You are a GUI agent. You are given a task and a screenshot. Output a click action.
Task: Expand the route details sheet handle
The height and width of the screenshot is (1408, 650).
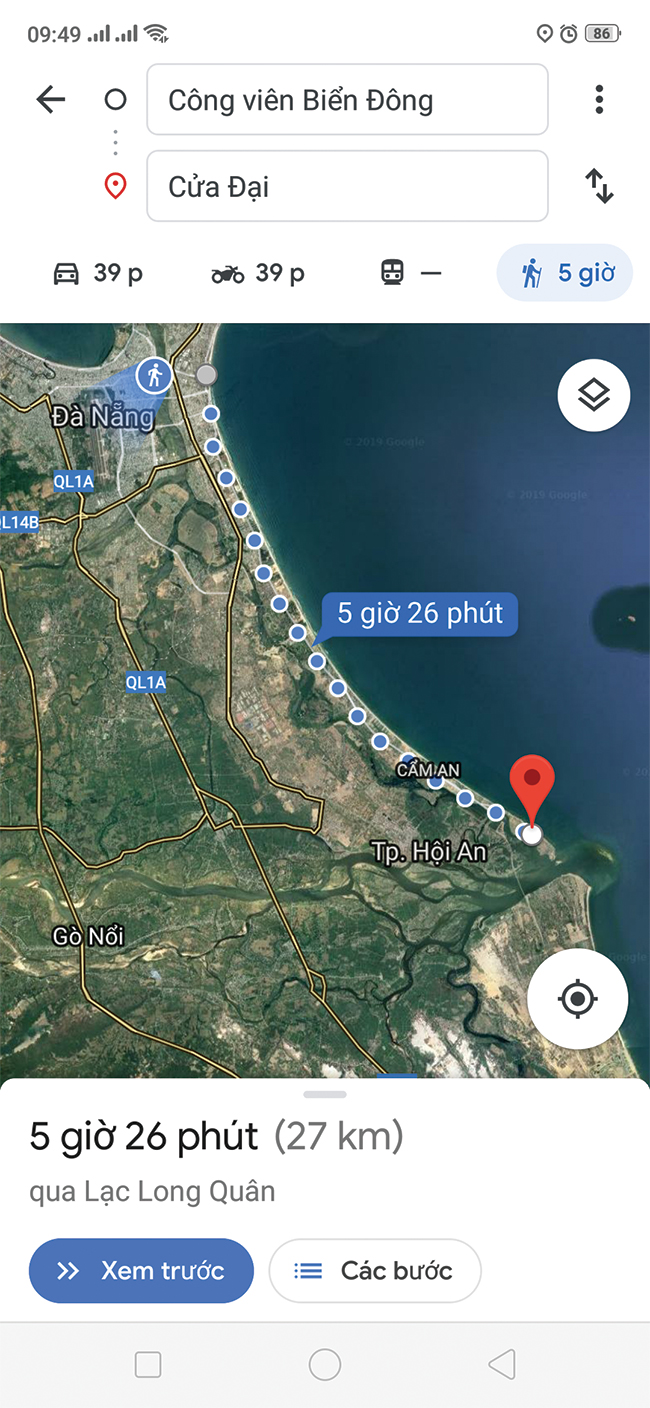click(x=324, y=1094)
